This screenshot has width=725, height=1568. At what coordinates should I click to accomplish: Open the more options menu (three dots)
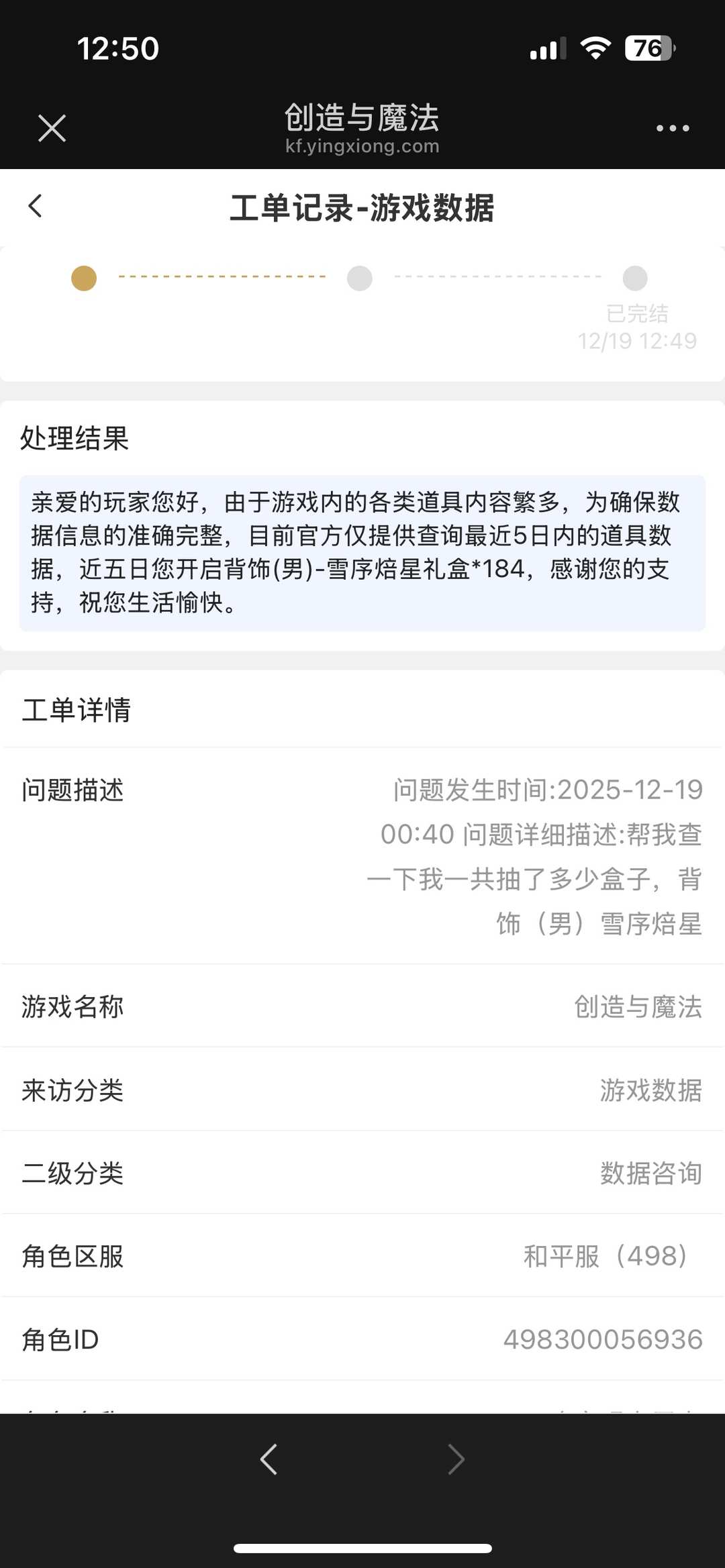point(673,127)
